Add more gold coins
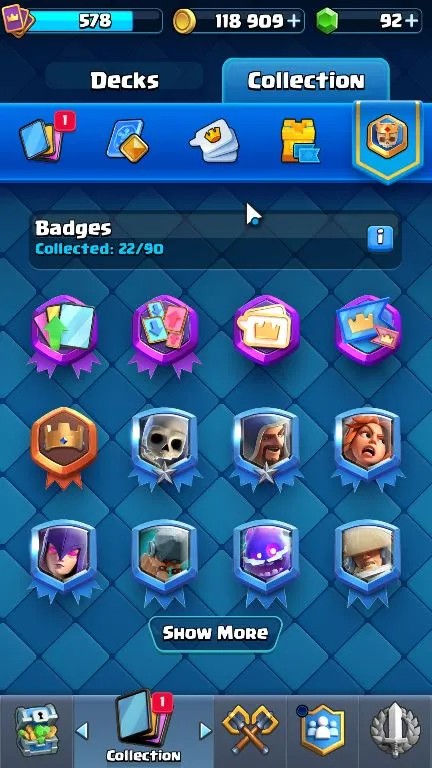The width and height of the screenshot is (432, 768). pyautogui.click(x=294, y=21)
